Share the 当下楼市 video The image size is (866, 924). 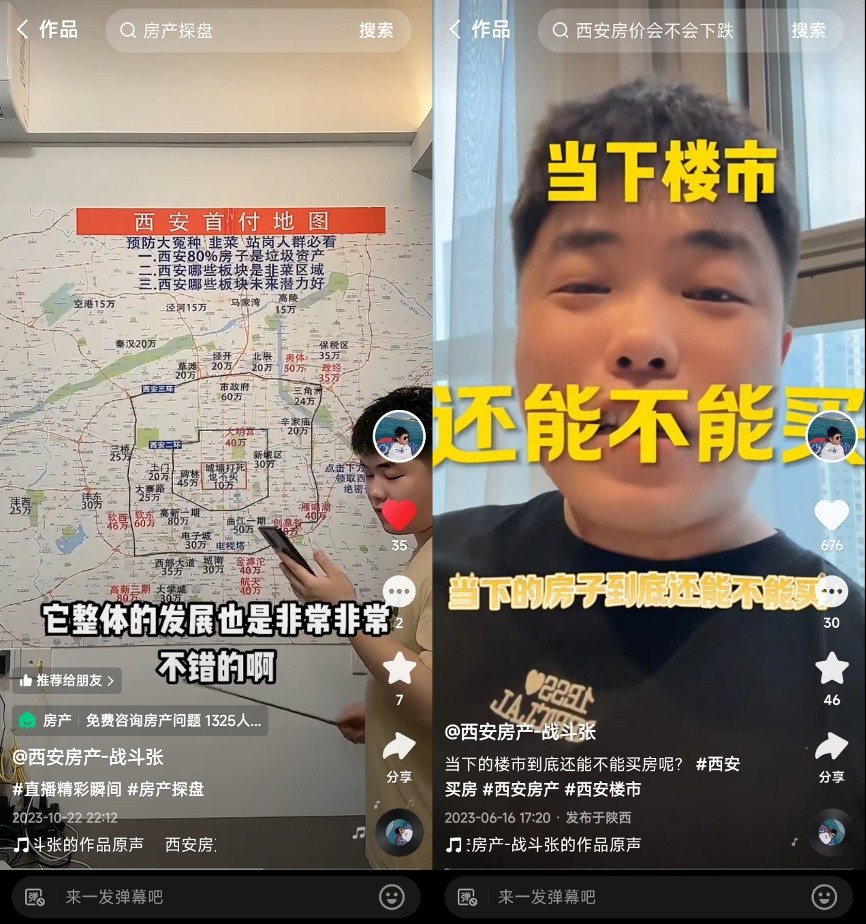(831, 746)
